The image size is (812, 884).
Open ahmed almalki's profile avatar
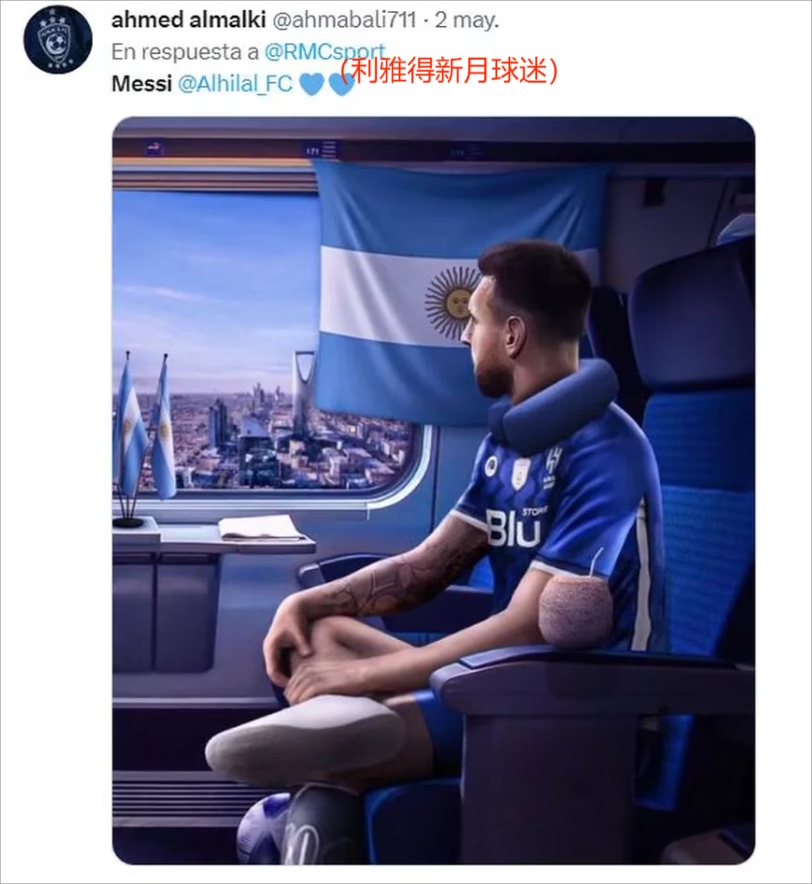click(57, 39)
